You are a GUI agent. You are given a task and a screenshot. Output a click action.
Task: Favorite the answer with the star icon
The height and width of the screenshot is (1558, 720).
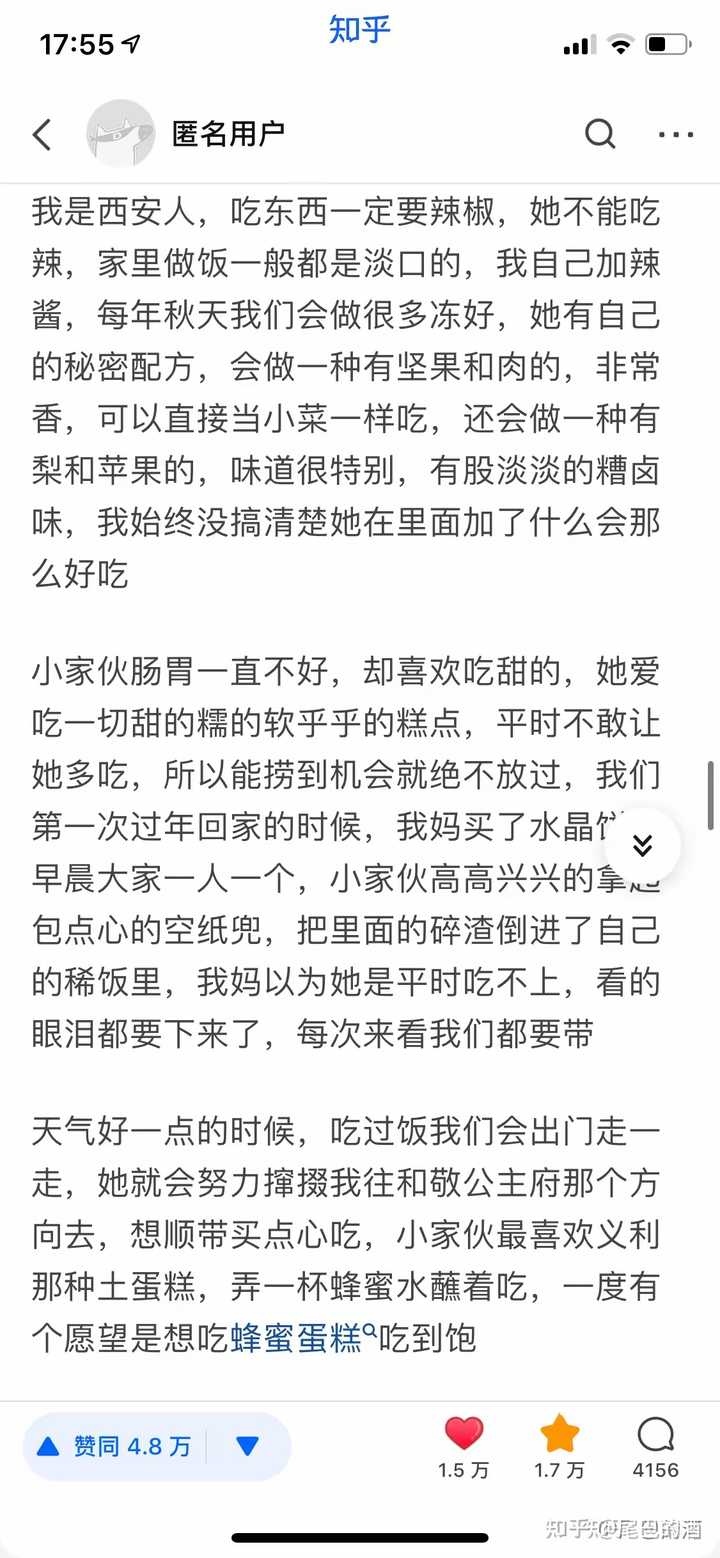click(559, 1446)
